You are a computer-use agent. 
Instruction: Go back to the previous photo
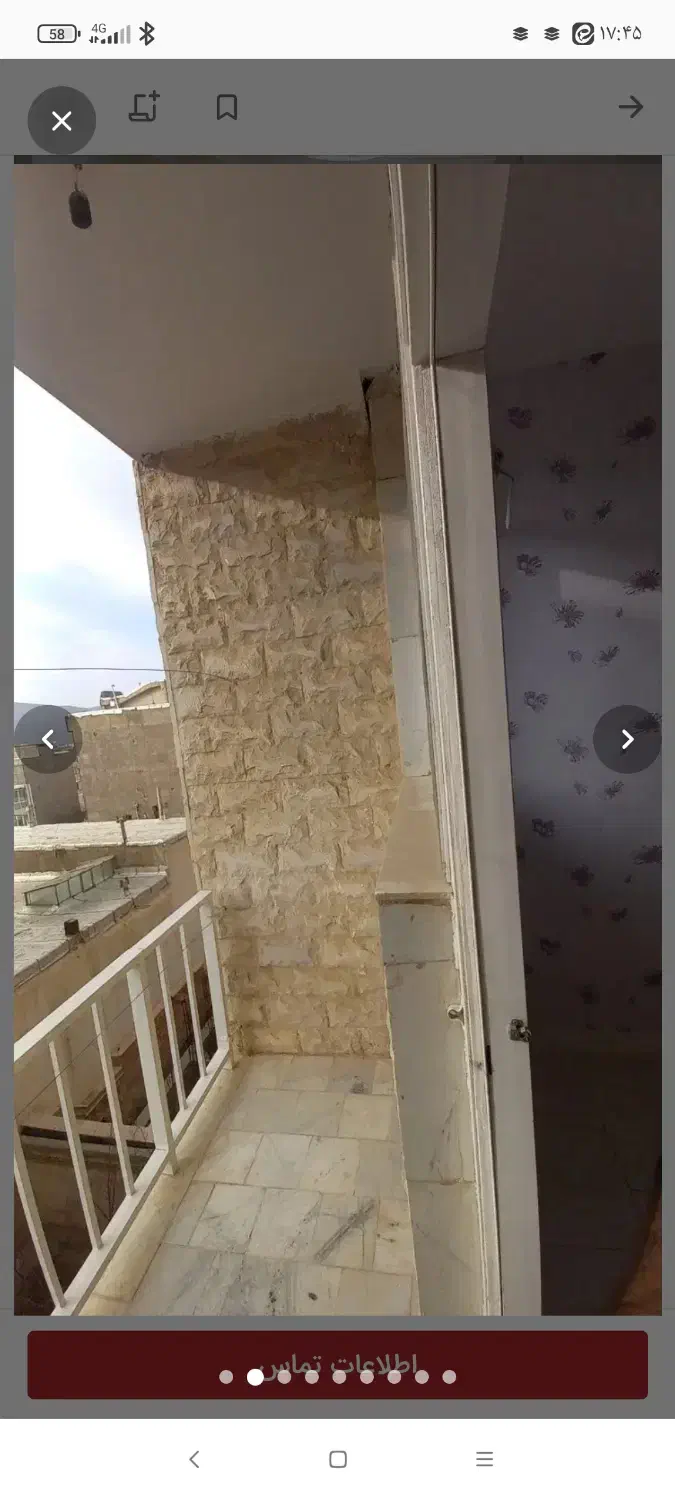pyautogui.click(x=47, y=739)
